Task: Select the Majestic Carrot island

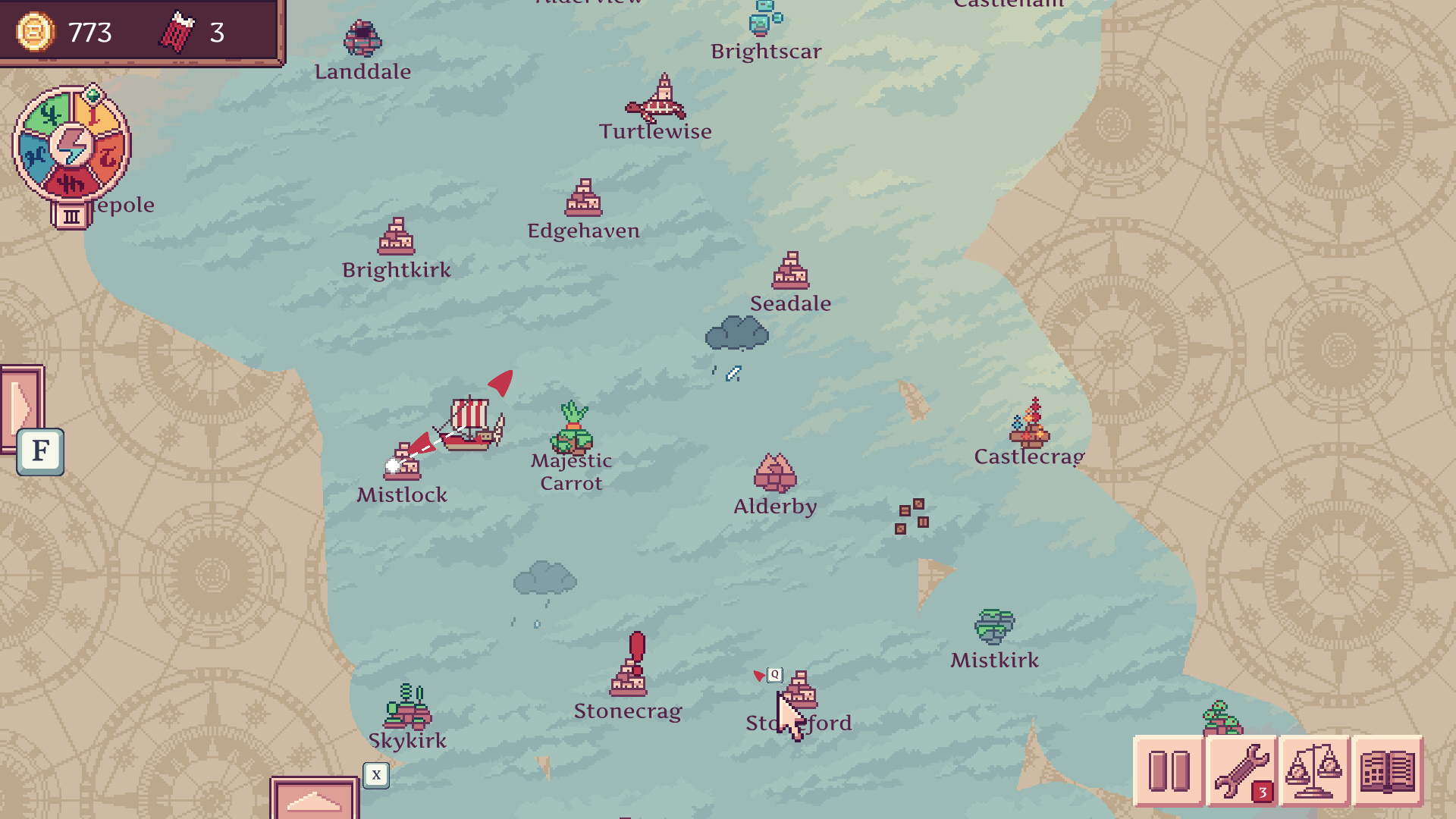Action: [x=572, y=431]
